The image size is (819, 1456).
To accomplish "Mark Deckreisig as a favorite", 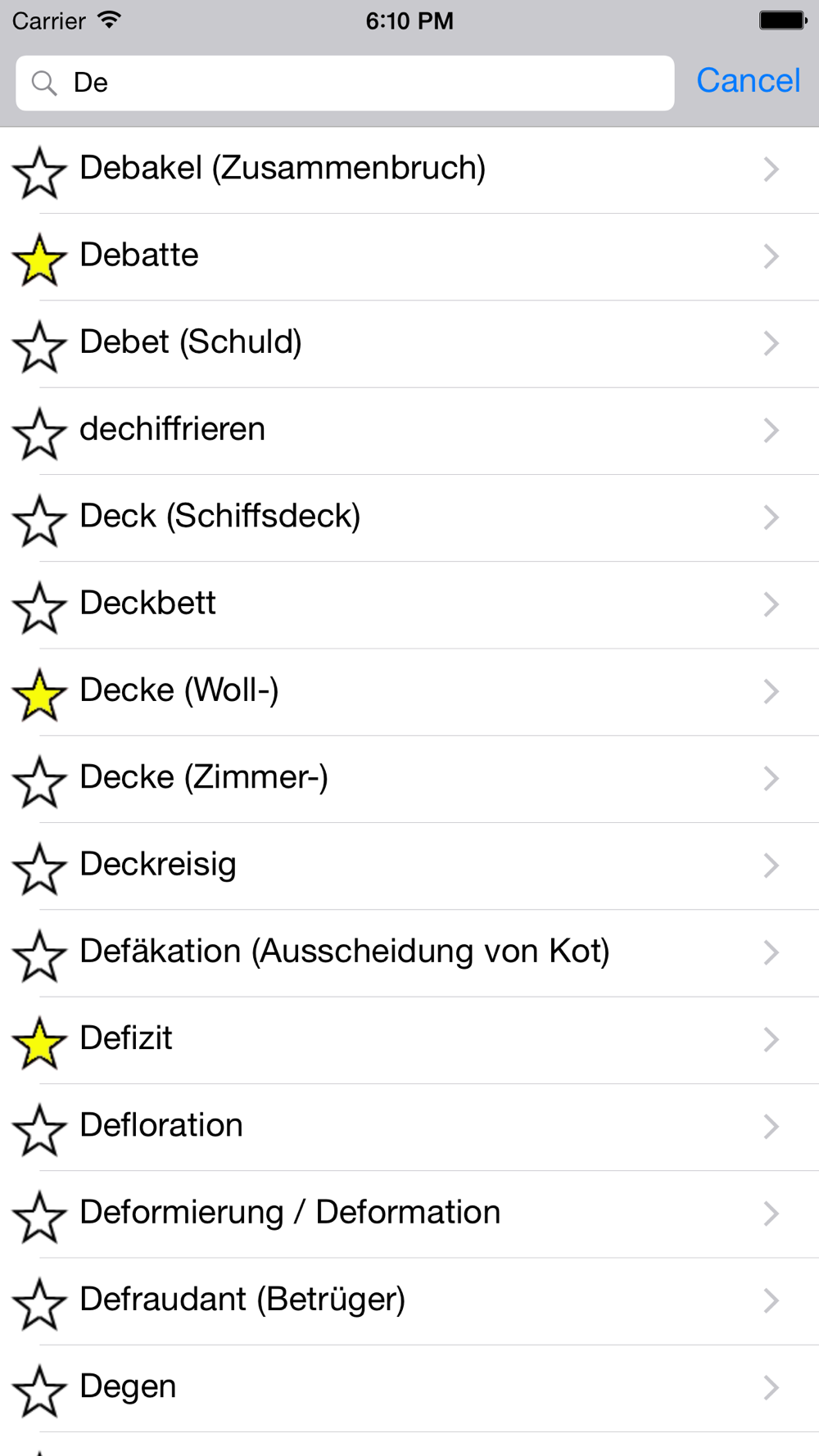I will tap(39, 869).
